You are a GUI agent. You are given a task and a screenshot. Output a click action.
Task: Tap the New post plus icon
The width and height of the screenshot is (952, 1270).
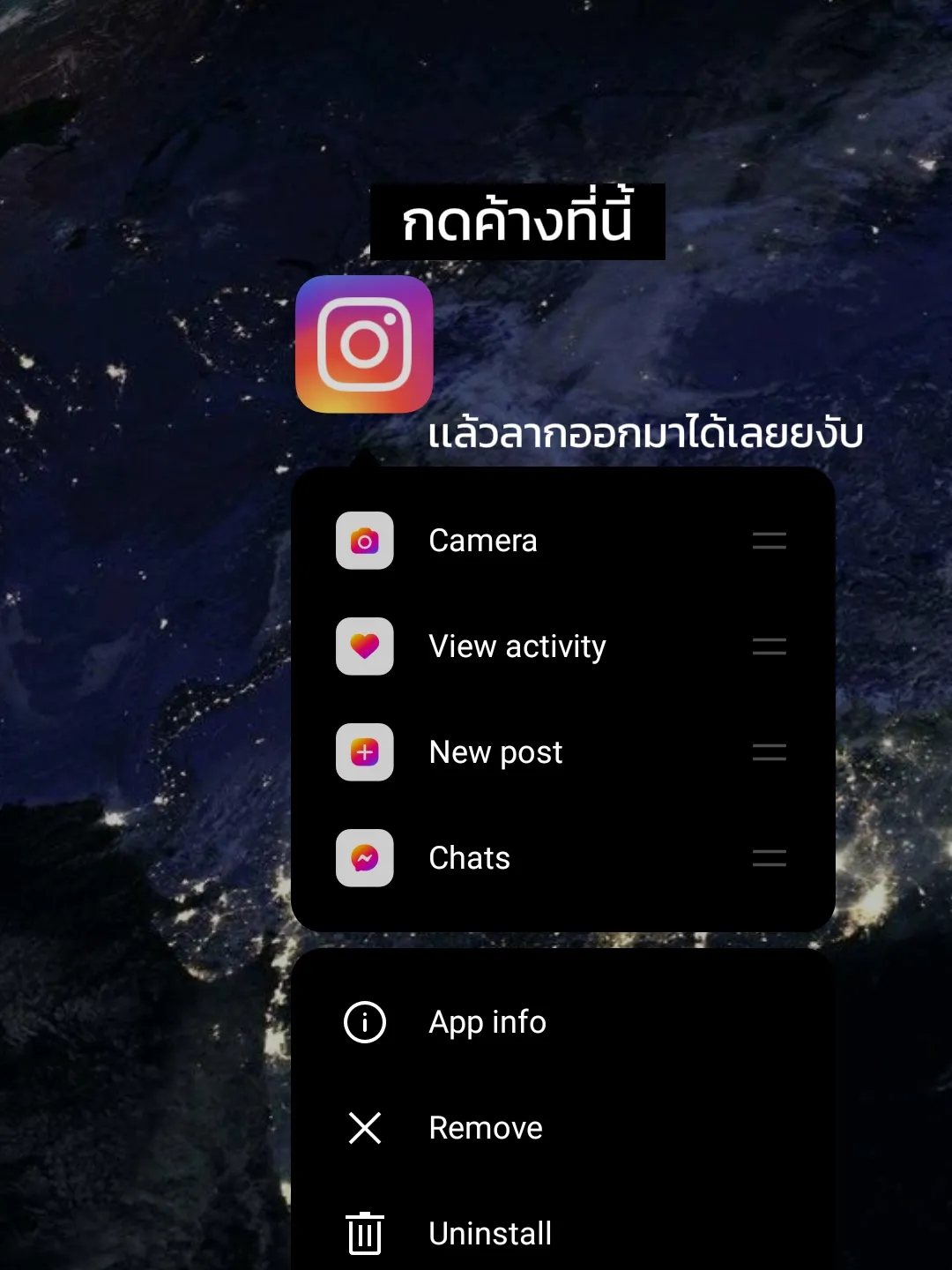pyautogui.click(x=364, y=752)
